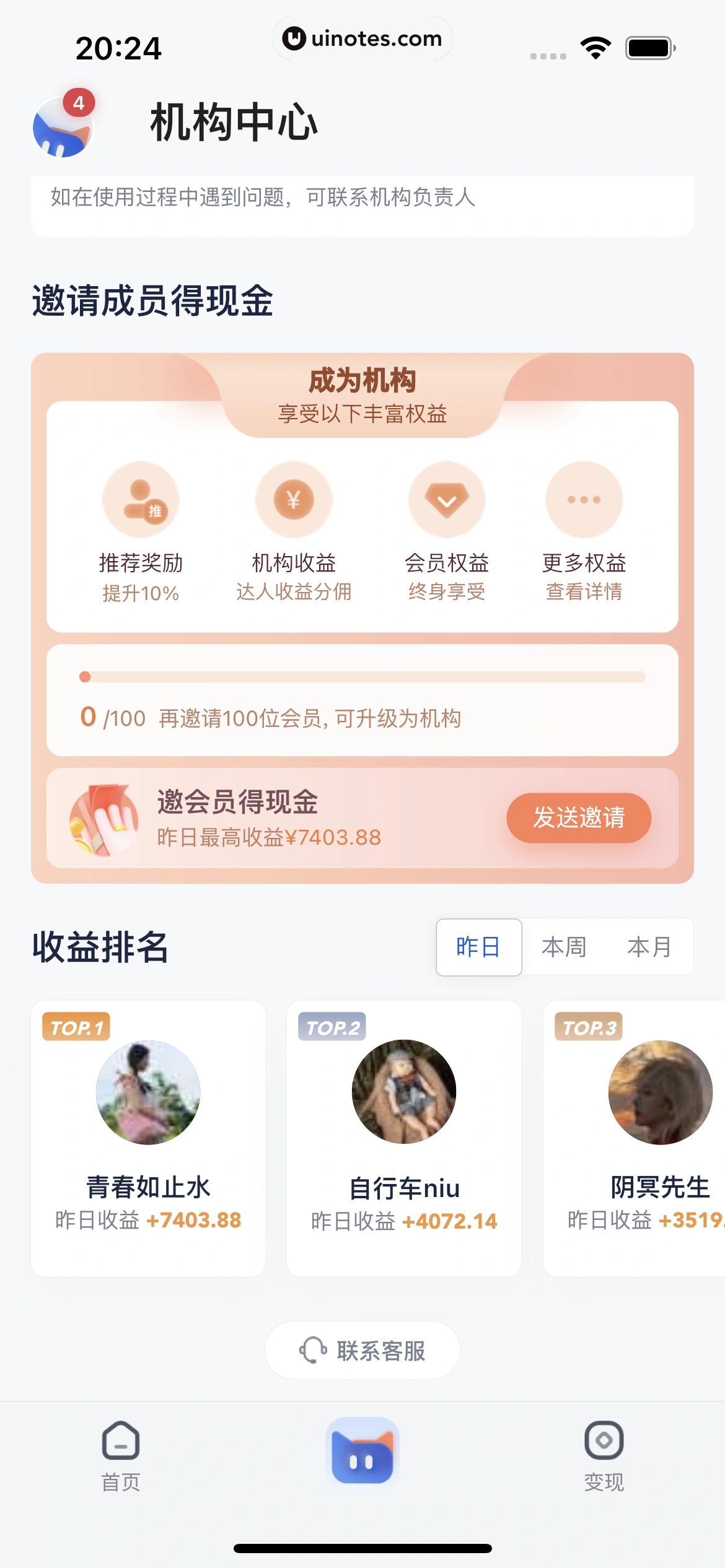This screenshot has width=725, height=1568.
Task: Tap the 发送邀请 button
Action: point(578,817)
